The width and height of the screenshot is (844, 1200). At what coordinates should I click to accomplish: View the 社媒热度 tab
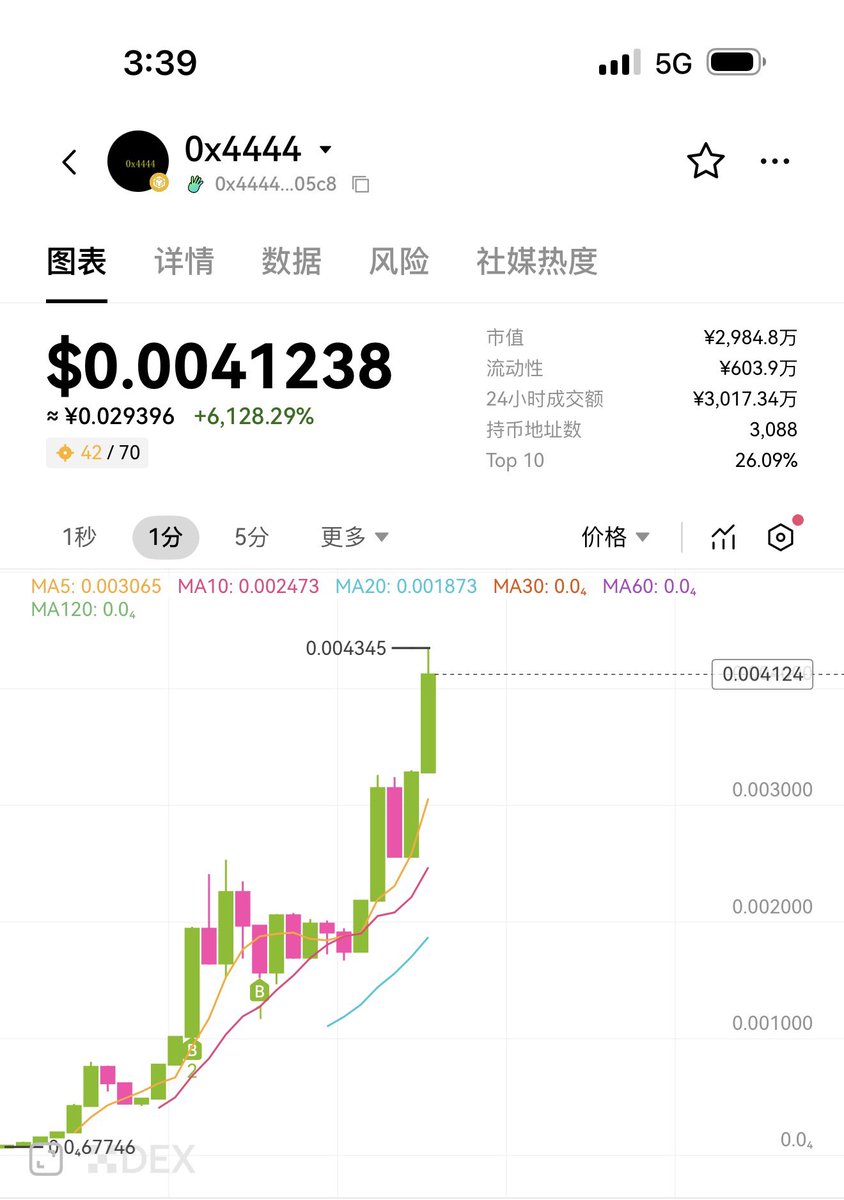[x=537, y=261]
